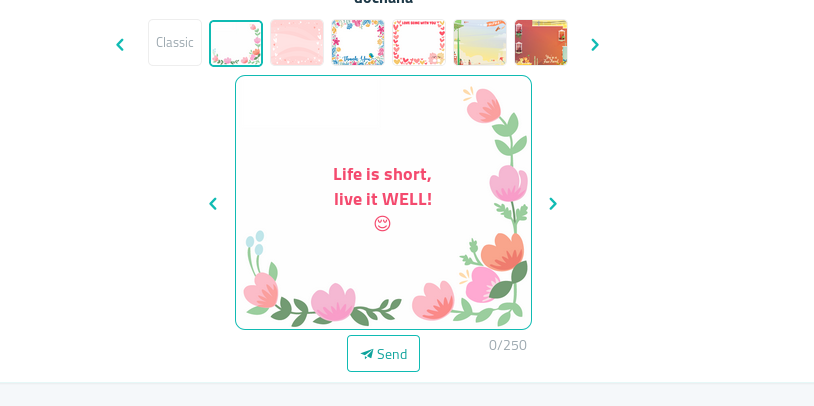Go to the previous card preview

(x=212, y=204)
